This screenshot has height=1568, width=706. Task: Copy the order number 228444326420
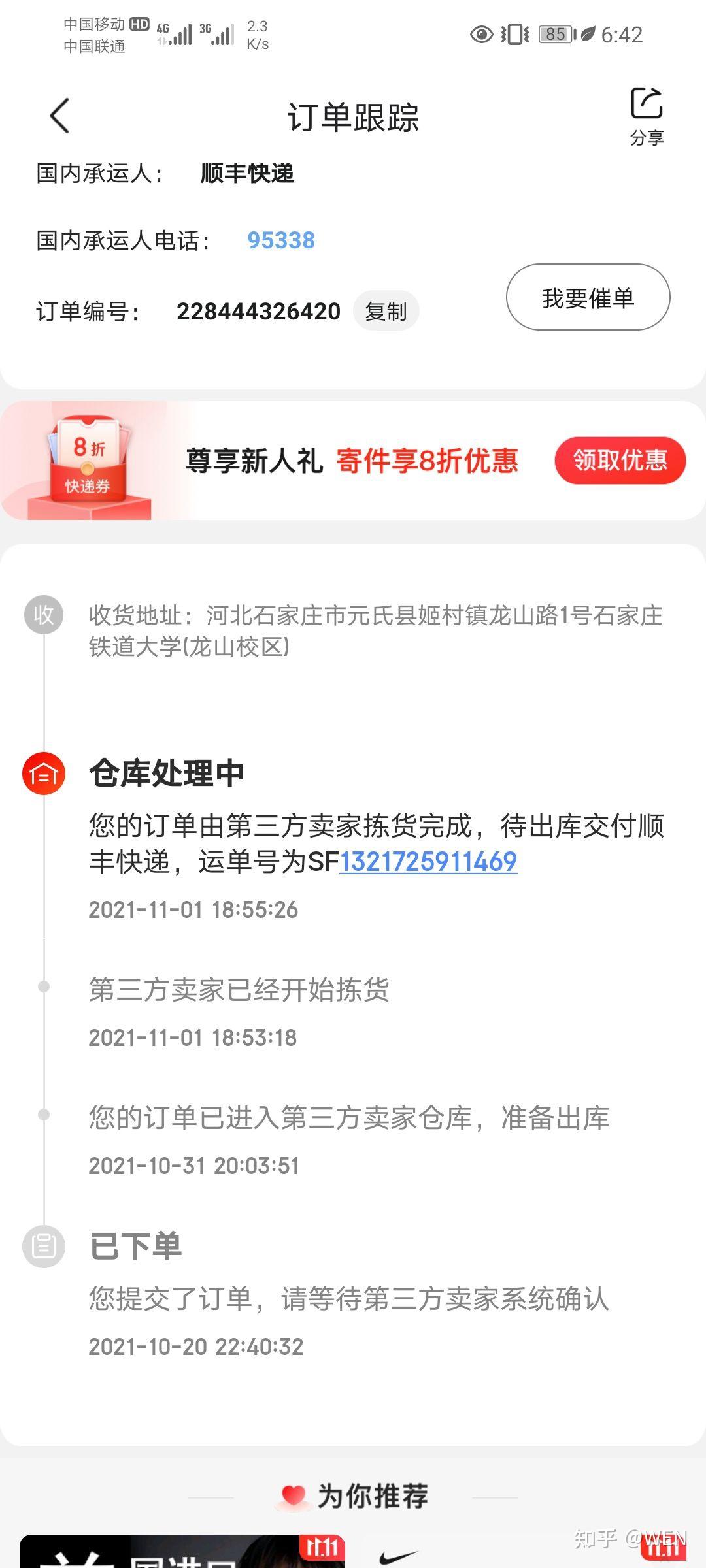pos(386,311)
